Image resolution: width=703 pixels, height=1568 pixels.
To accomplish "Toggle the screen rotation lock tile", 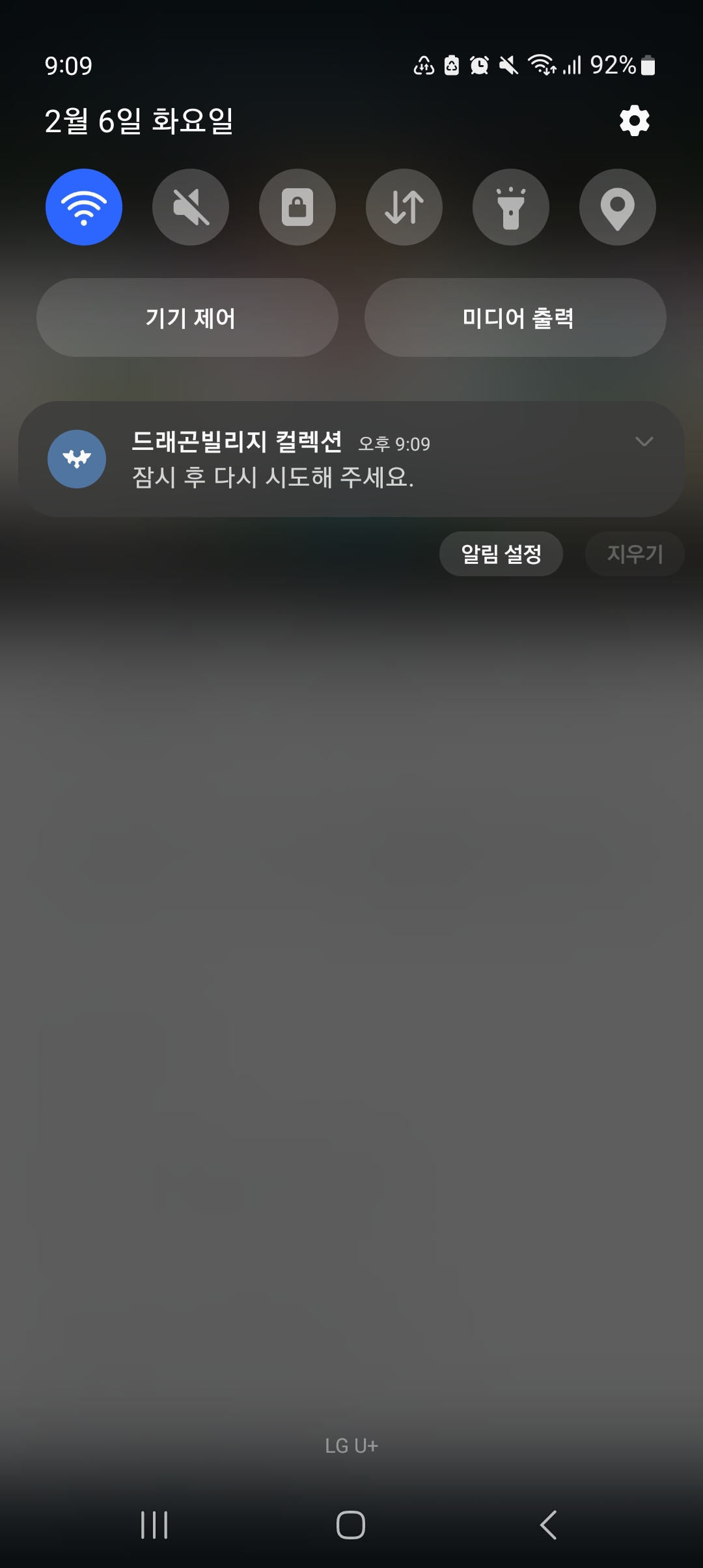I will coord(297,207).
